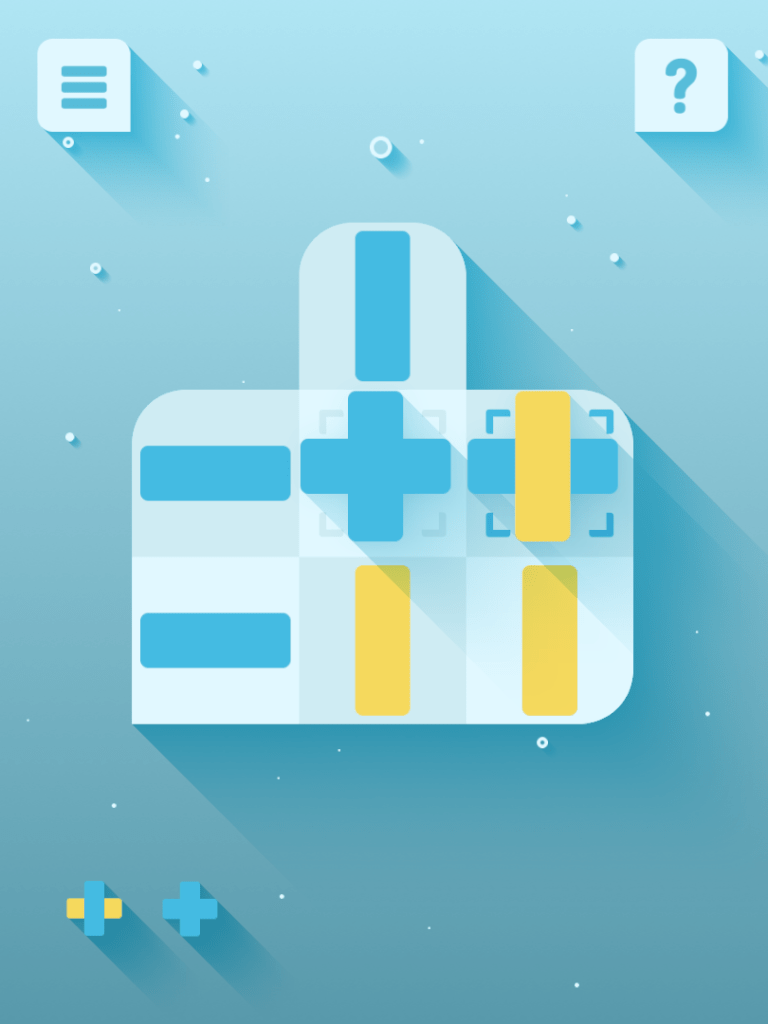
Task: Tap the solid blue cross tile in the grid
Action: (x=376, y=466)
